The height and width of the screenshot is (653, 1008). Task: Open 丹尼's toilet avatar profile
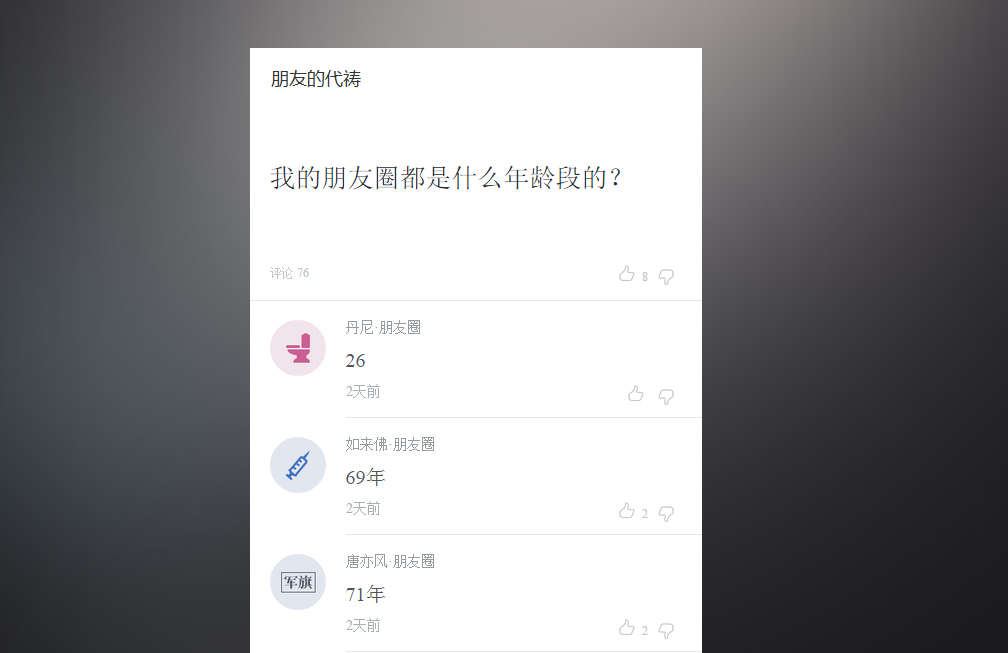tap(298, 348)
